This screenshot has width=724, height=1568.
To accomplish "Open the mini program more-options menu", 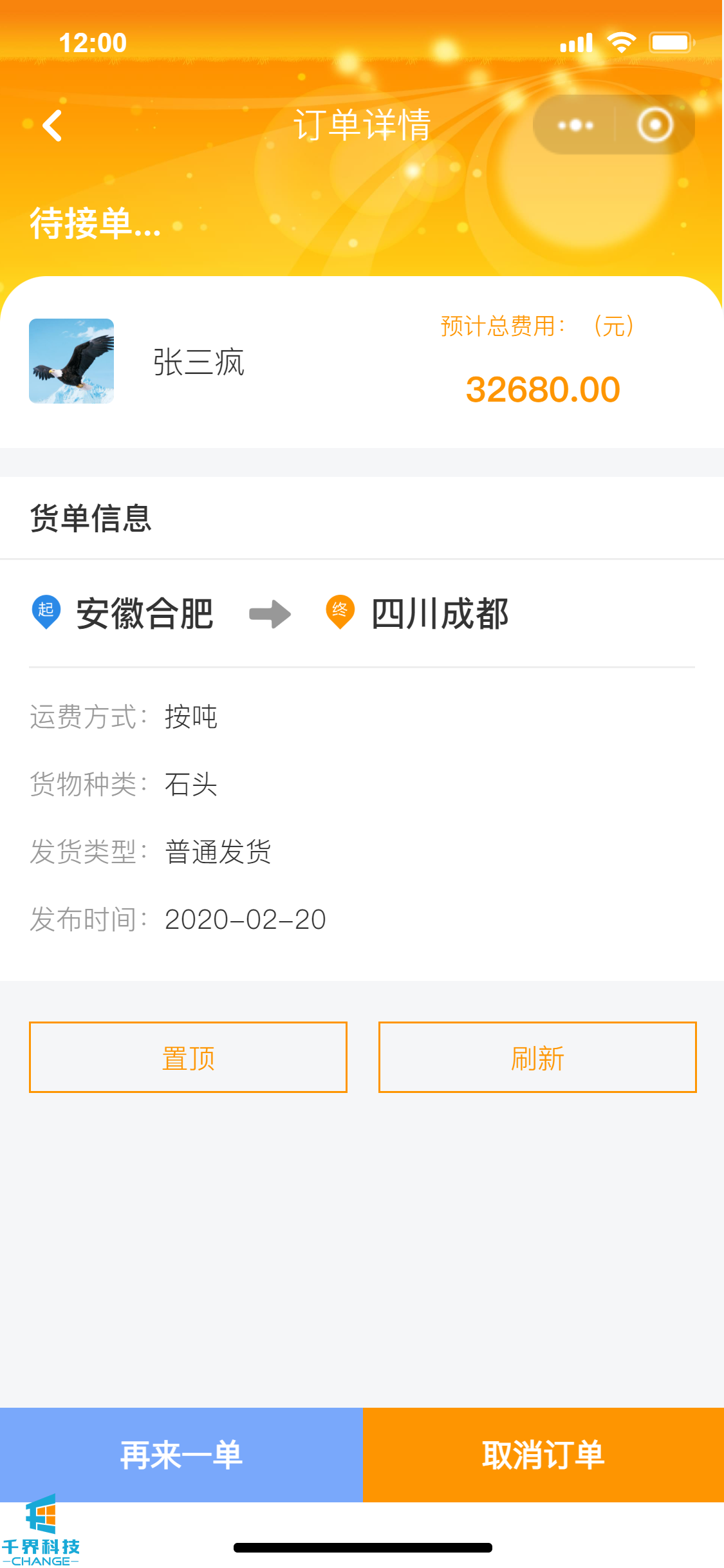I will (x=575, y=125).
